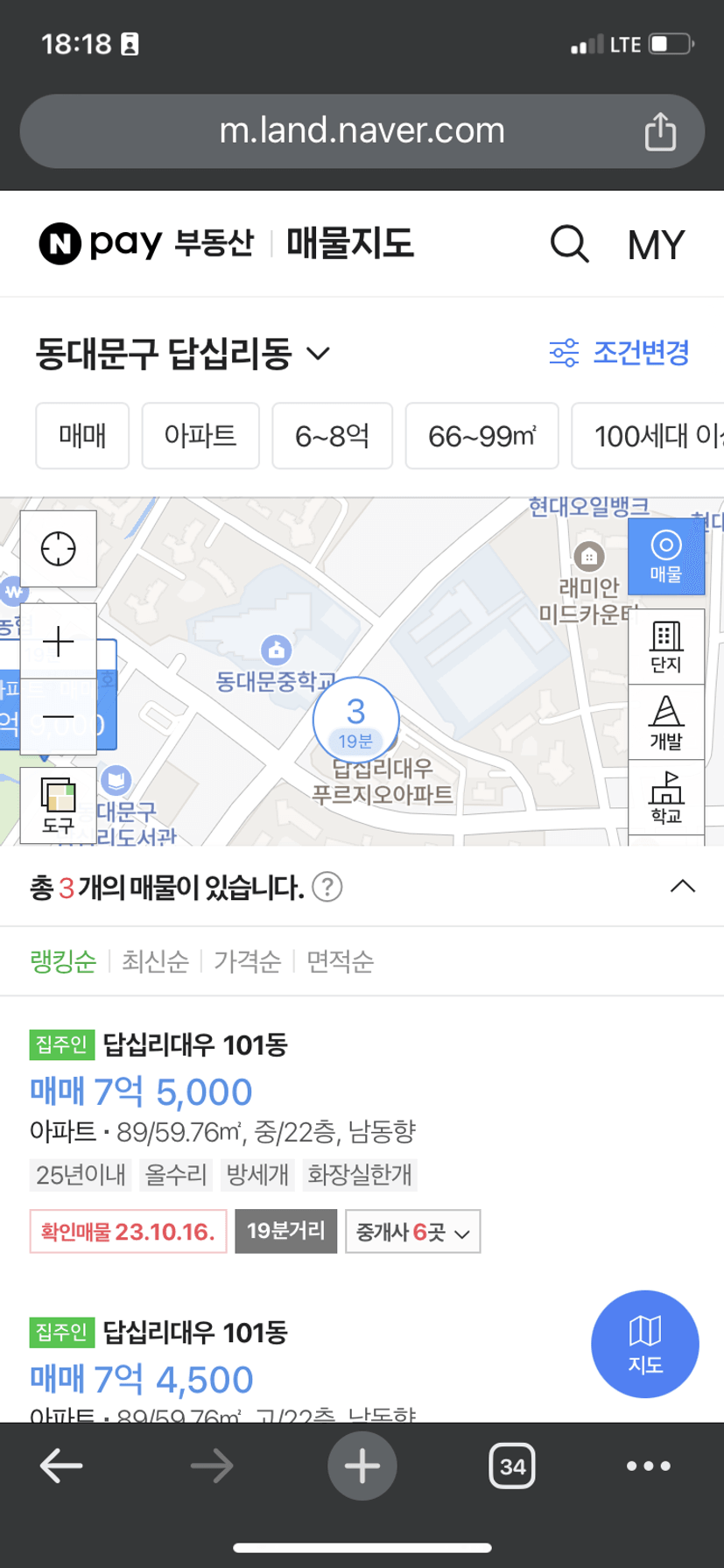The image size is (724, 1568).
Task: Zoom in the map with plus button
Action: tap(59, 642)
